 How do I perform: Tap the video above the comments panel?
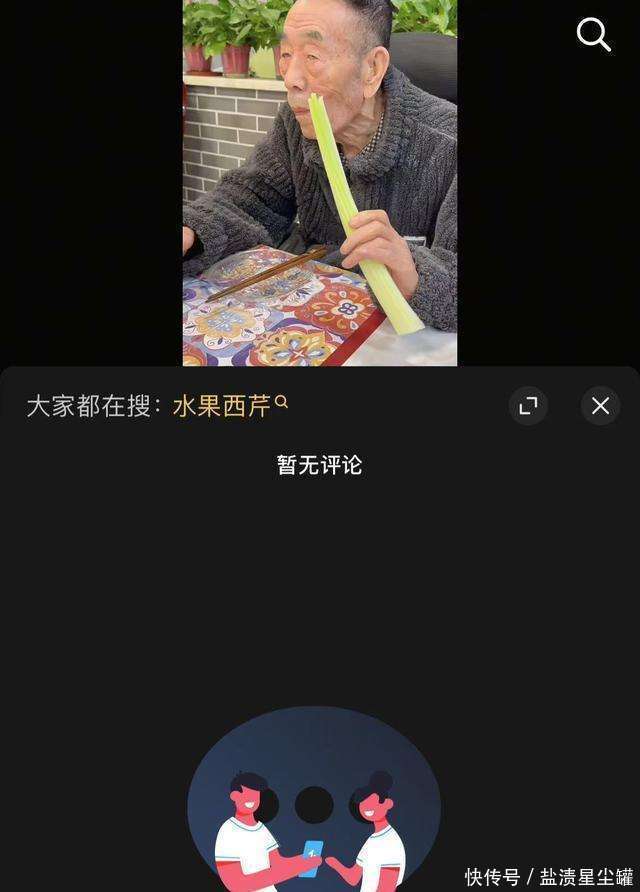(x=319, y=182)
